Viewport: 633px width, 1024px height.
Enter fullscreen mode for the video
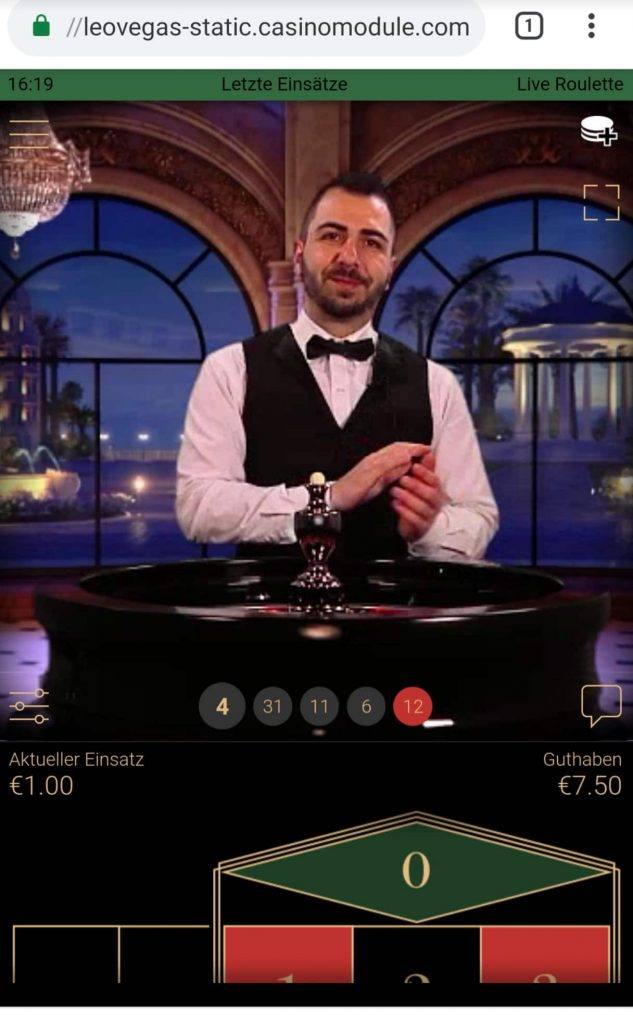coord(601,202)
